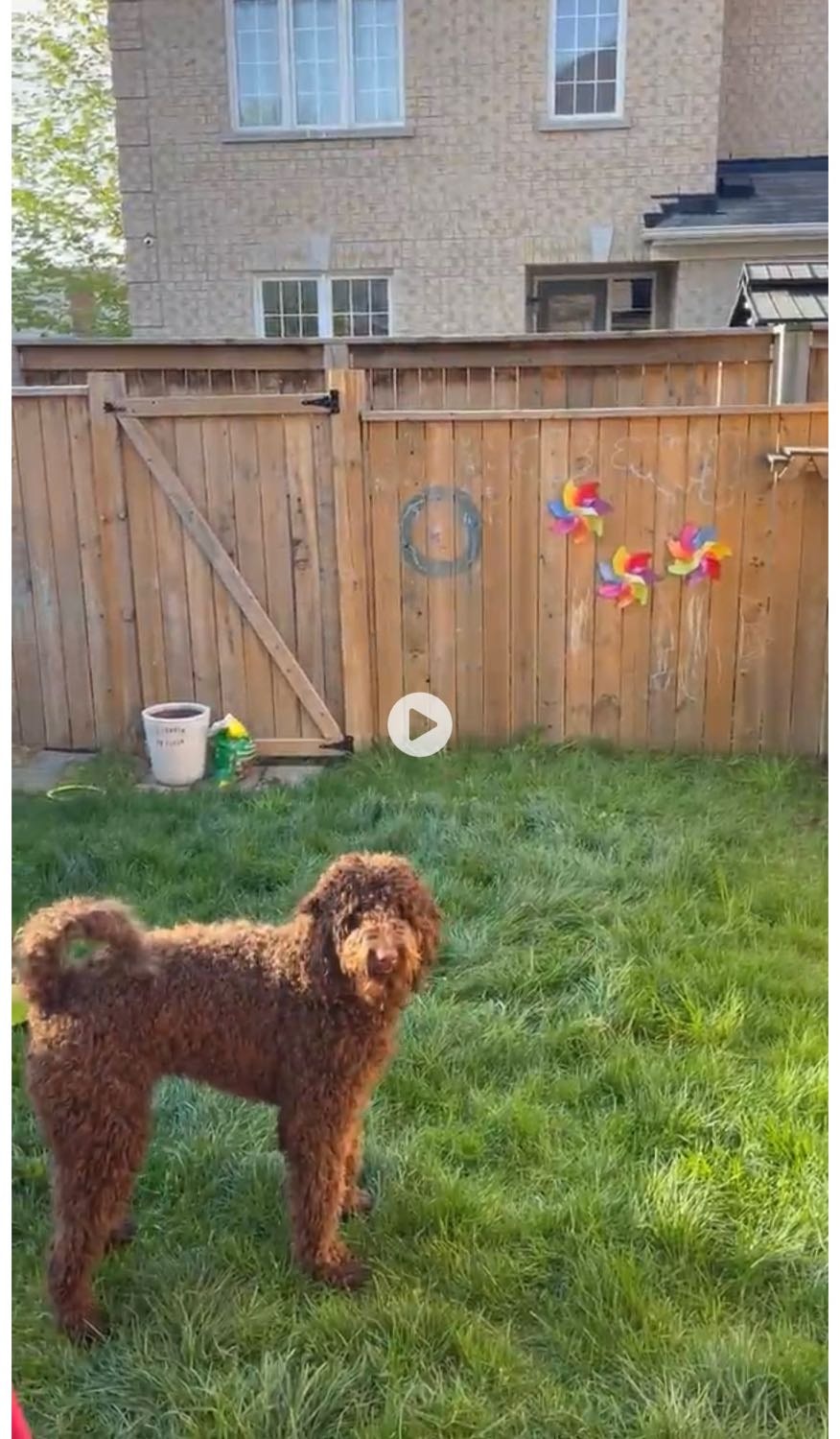Viewport: 840px width, 1439px height.
Task: Play the dog video
Action: [x=419, y=724]
